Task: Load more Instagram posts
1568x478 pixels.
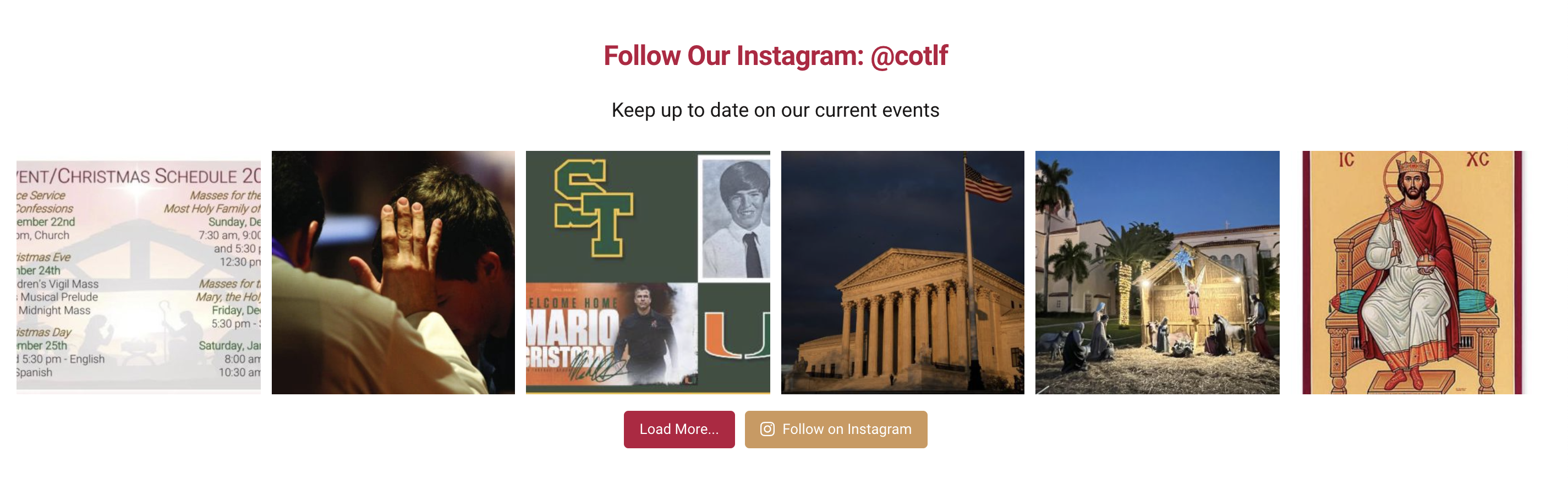Action: (x=679, y=430)
